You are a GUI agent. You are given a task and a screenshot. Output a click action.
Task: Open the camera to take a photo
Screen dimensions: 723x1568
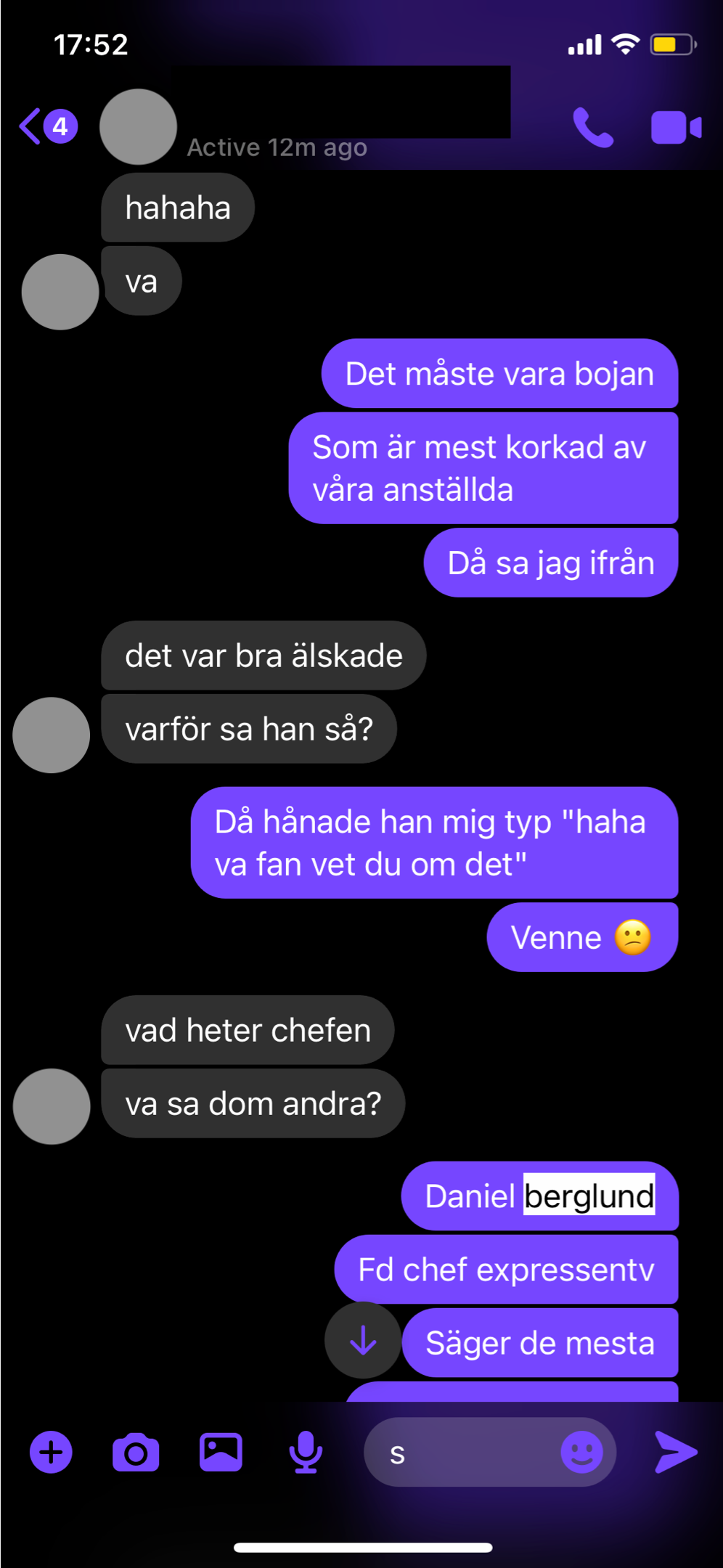click(136, 1453)
